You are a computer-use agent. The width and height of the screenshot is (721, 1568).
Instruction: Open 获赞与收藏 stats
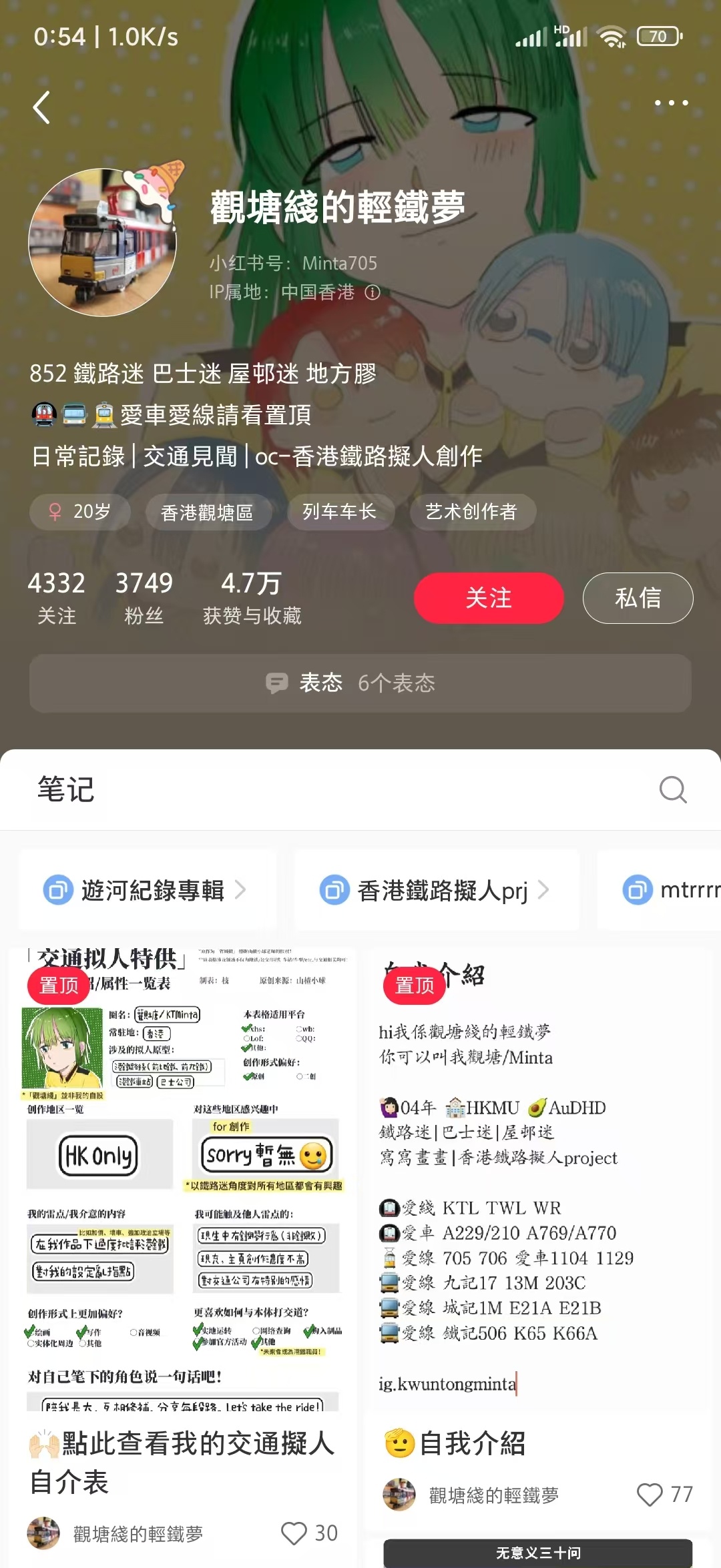click(x=252, y=597)
